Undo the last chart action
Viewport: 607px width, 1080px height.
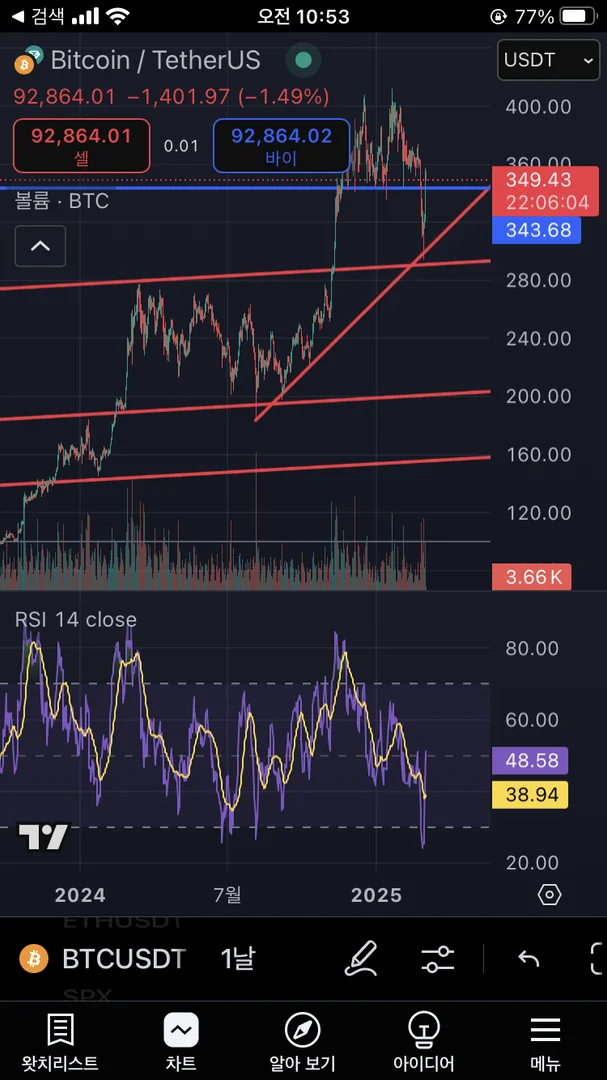[529, 959]
